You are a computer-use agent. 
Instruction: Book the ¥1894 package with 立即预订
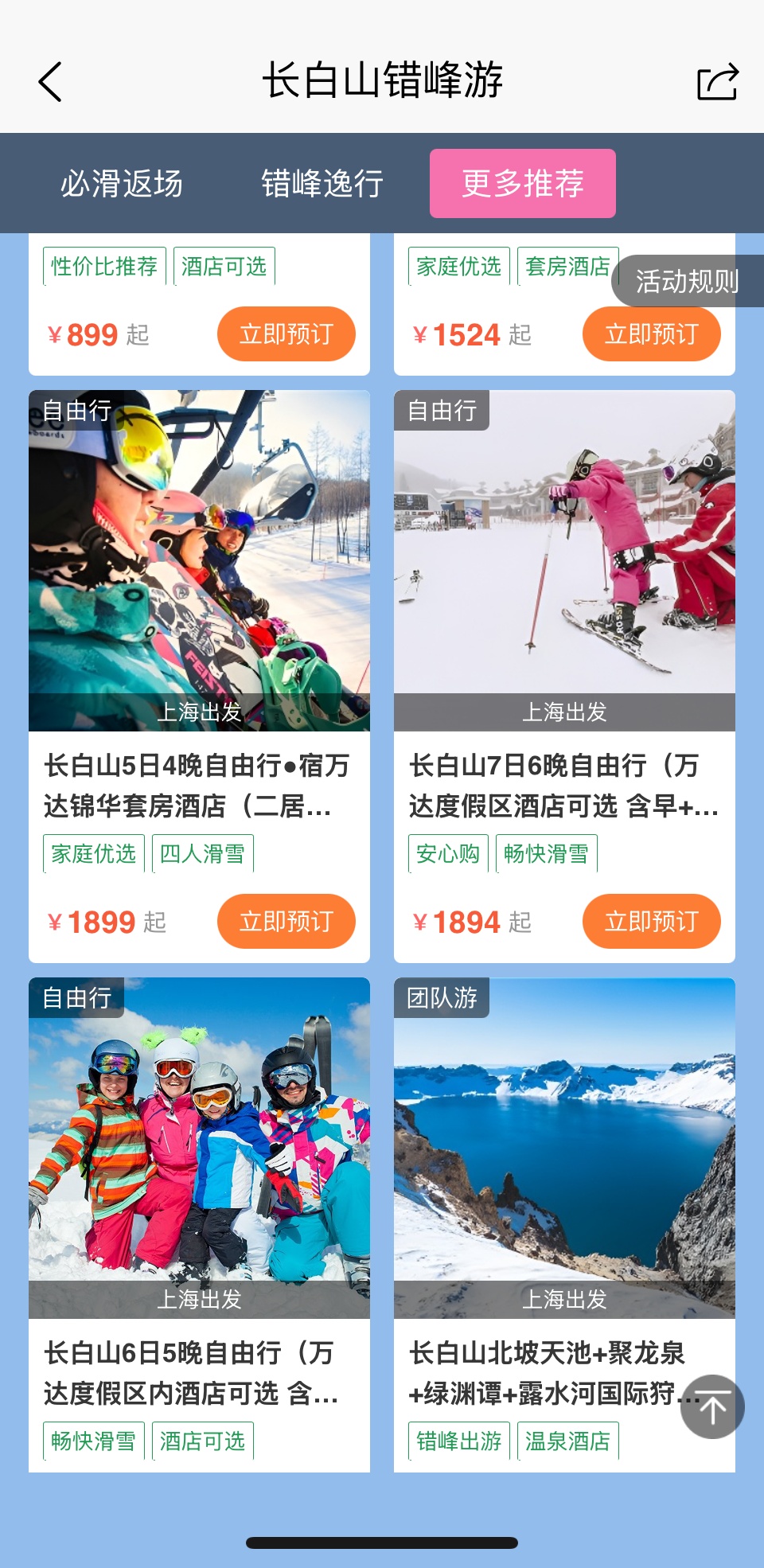[x=651, y=921]
